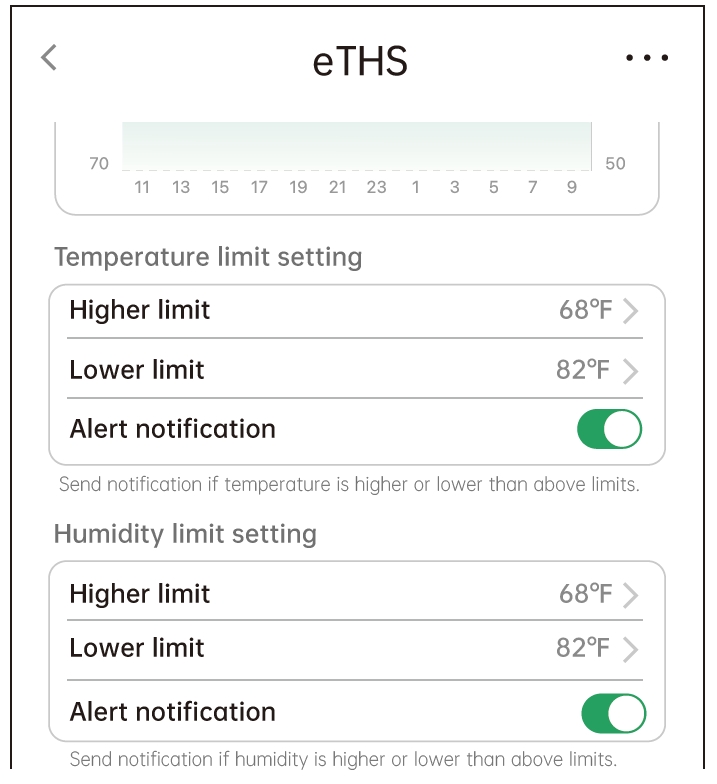Open humidity Higher limit setting

pos(356,595)
